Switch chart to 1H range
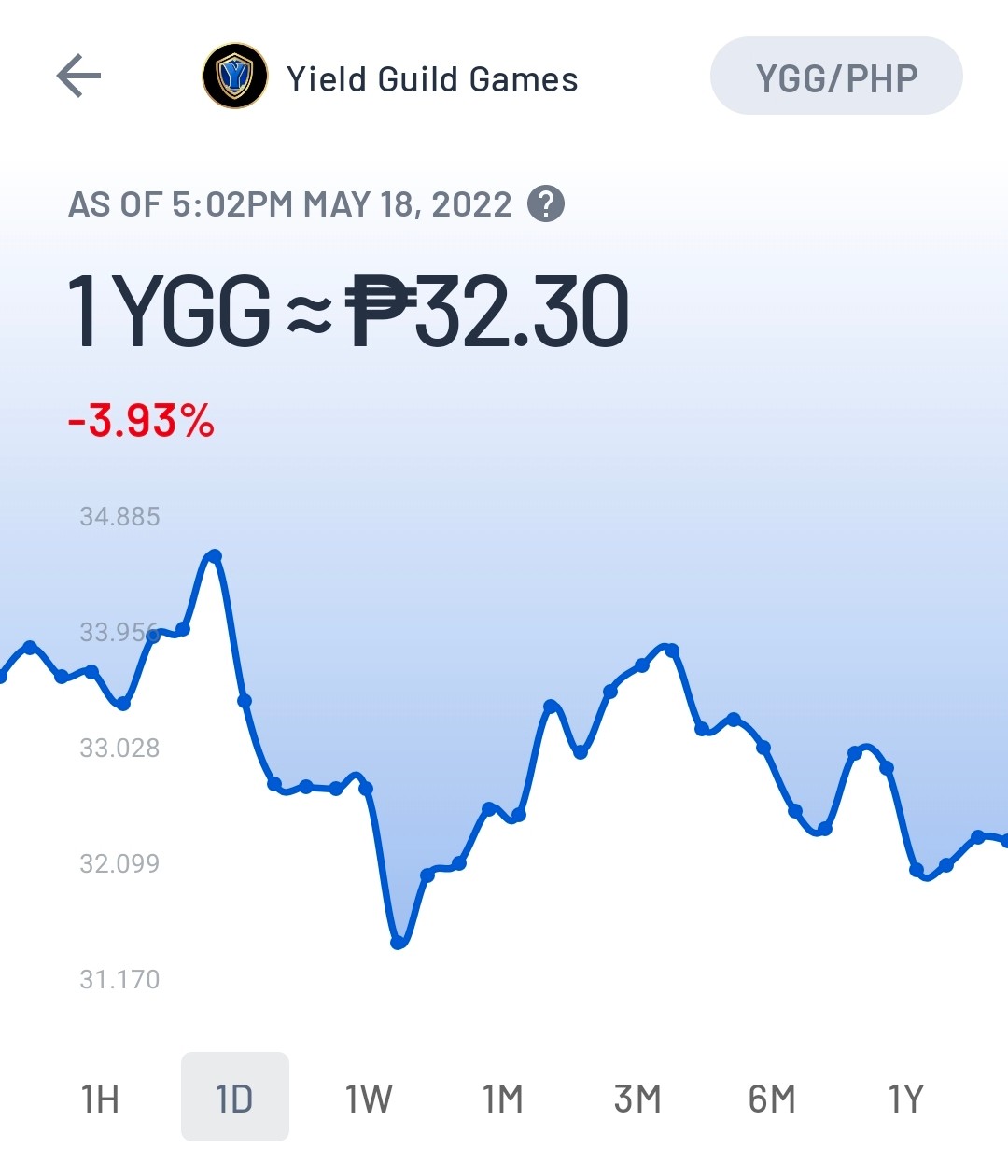 coord(101,1099)
